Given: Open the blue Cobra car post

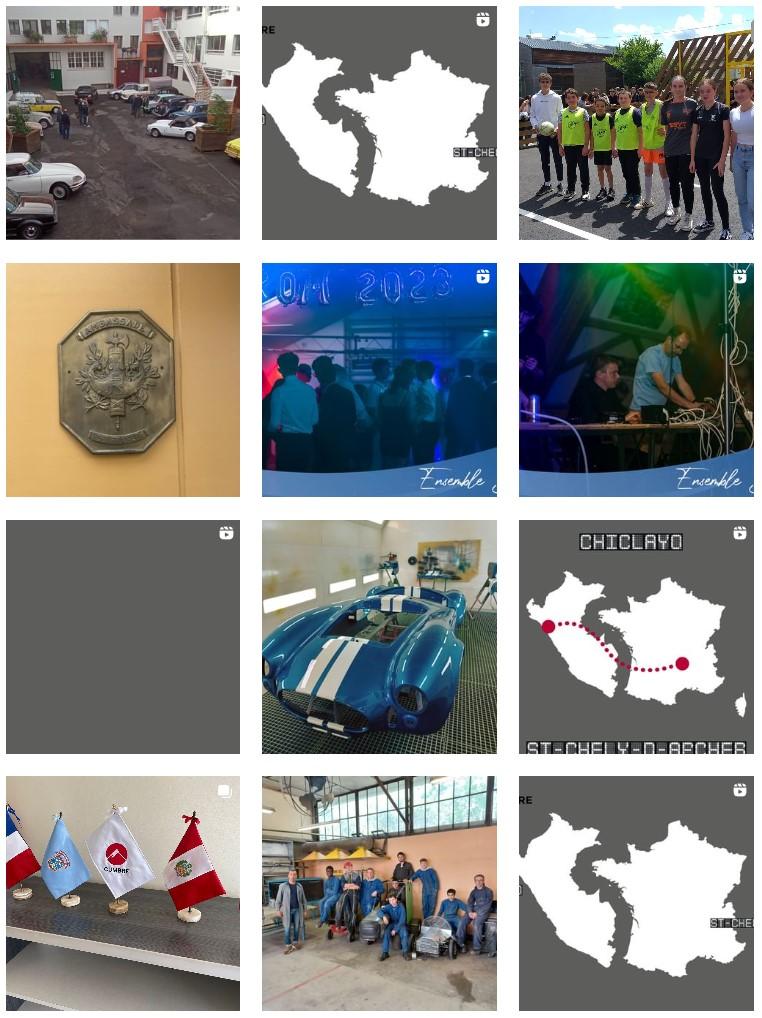Looking at the screenshot, I should 379,636.
